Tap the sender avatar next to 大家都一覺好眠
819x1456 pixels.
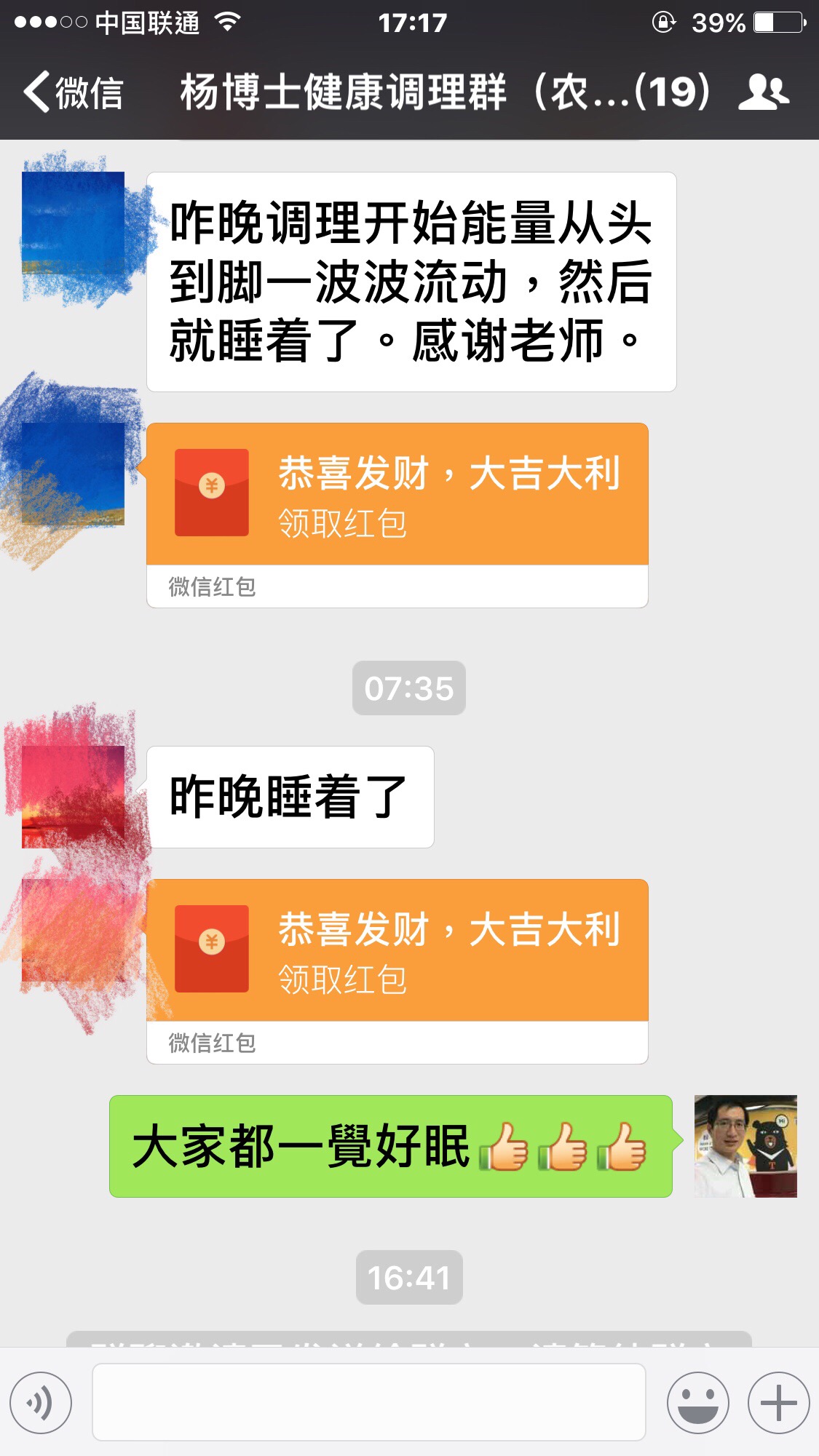click(x=745, y=1146)
